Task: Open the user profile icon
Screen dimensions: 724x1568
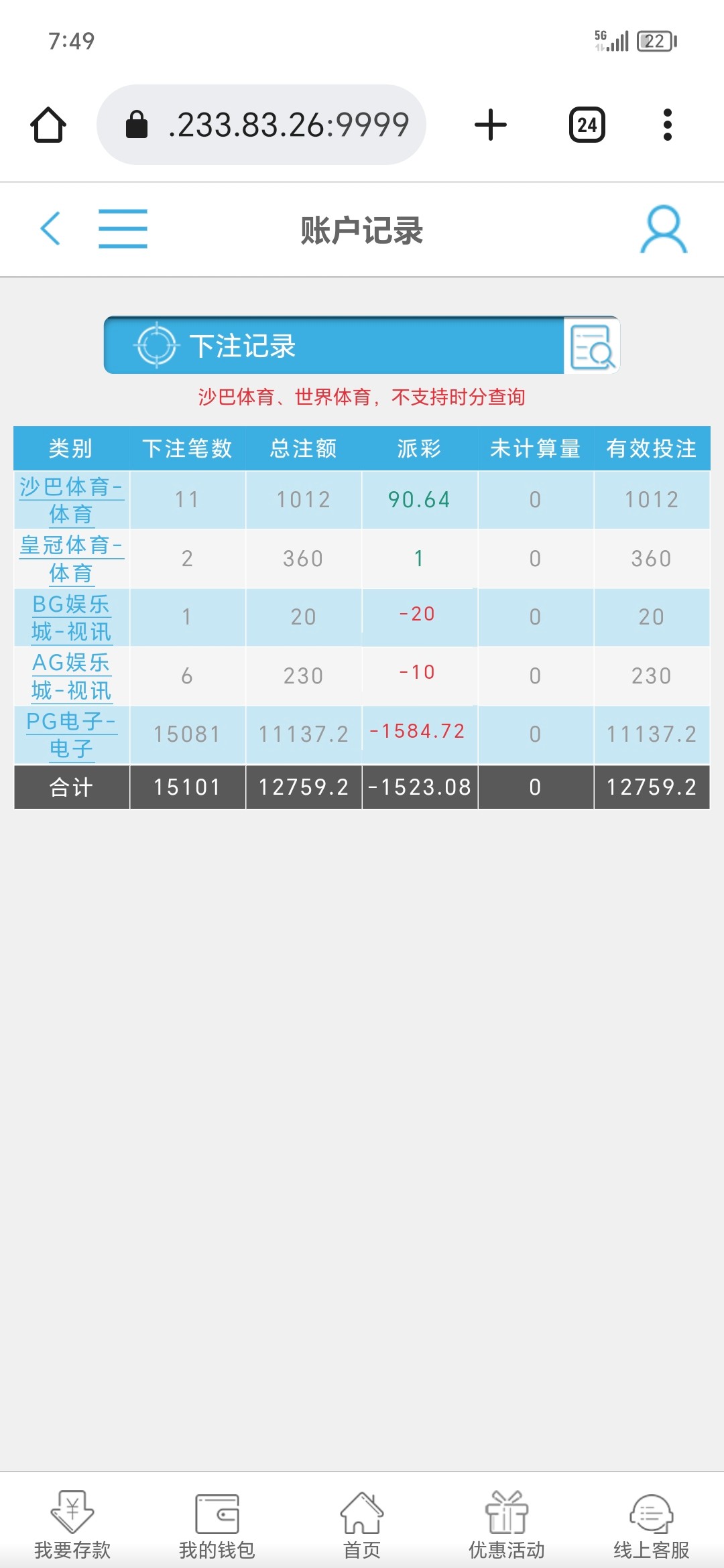Action: coord(664,230)
